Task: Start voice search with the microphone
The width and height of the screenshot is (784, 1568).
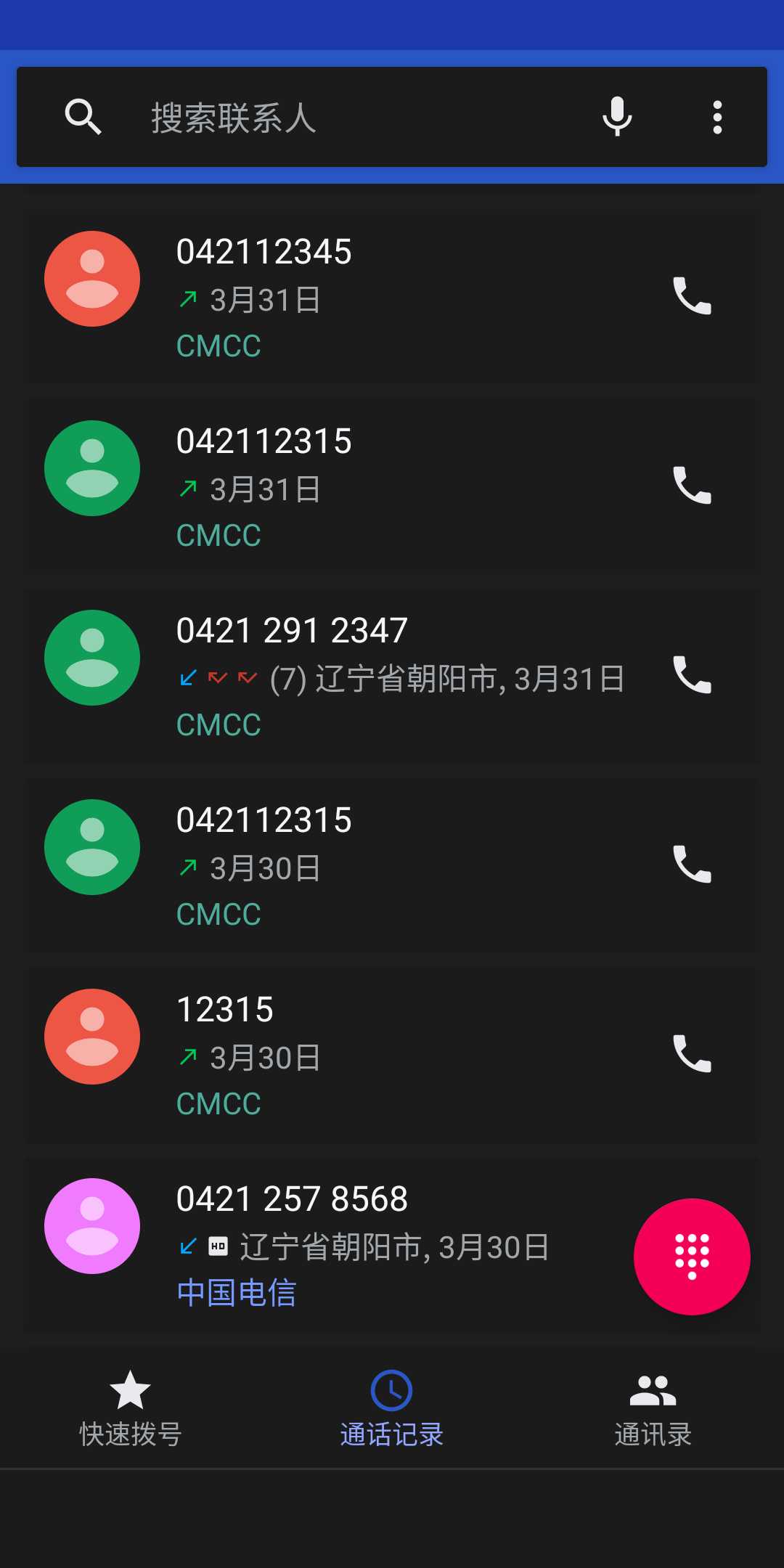Action: (x=617, y=117)
